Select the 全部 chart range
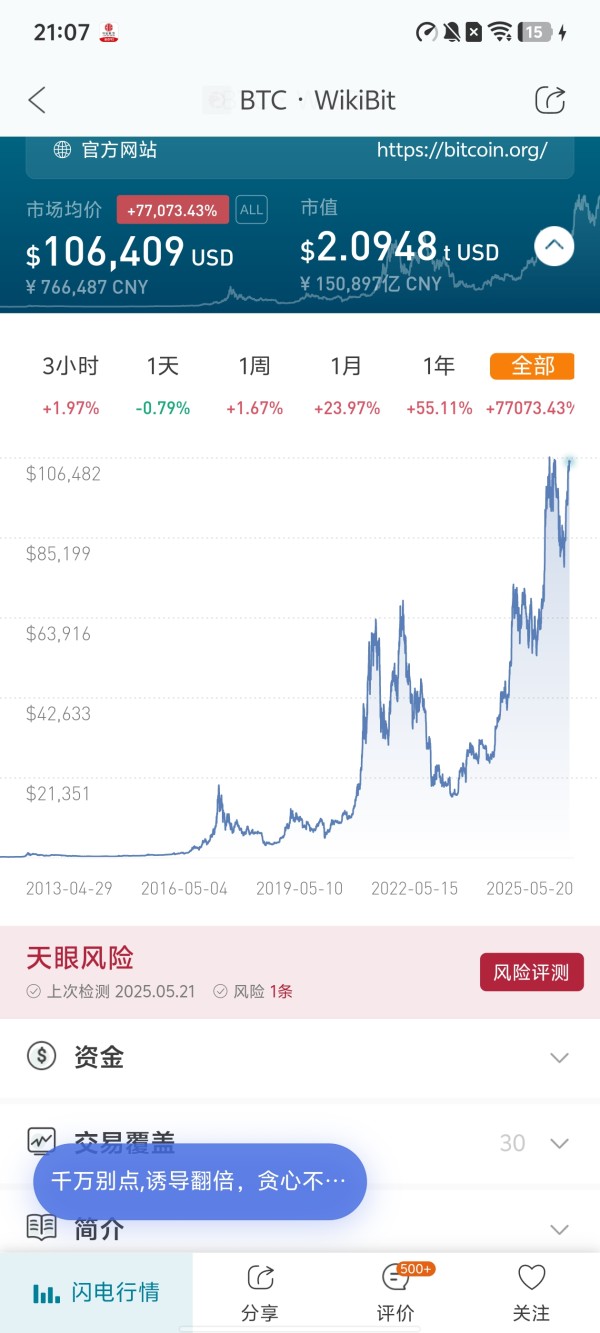600x1333 pixels. (532, 366)
